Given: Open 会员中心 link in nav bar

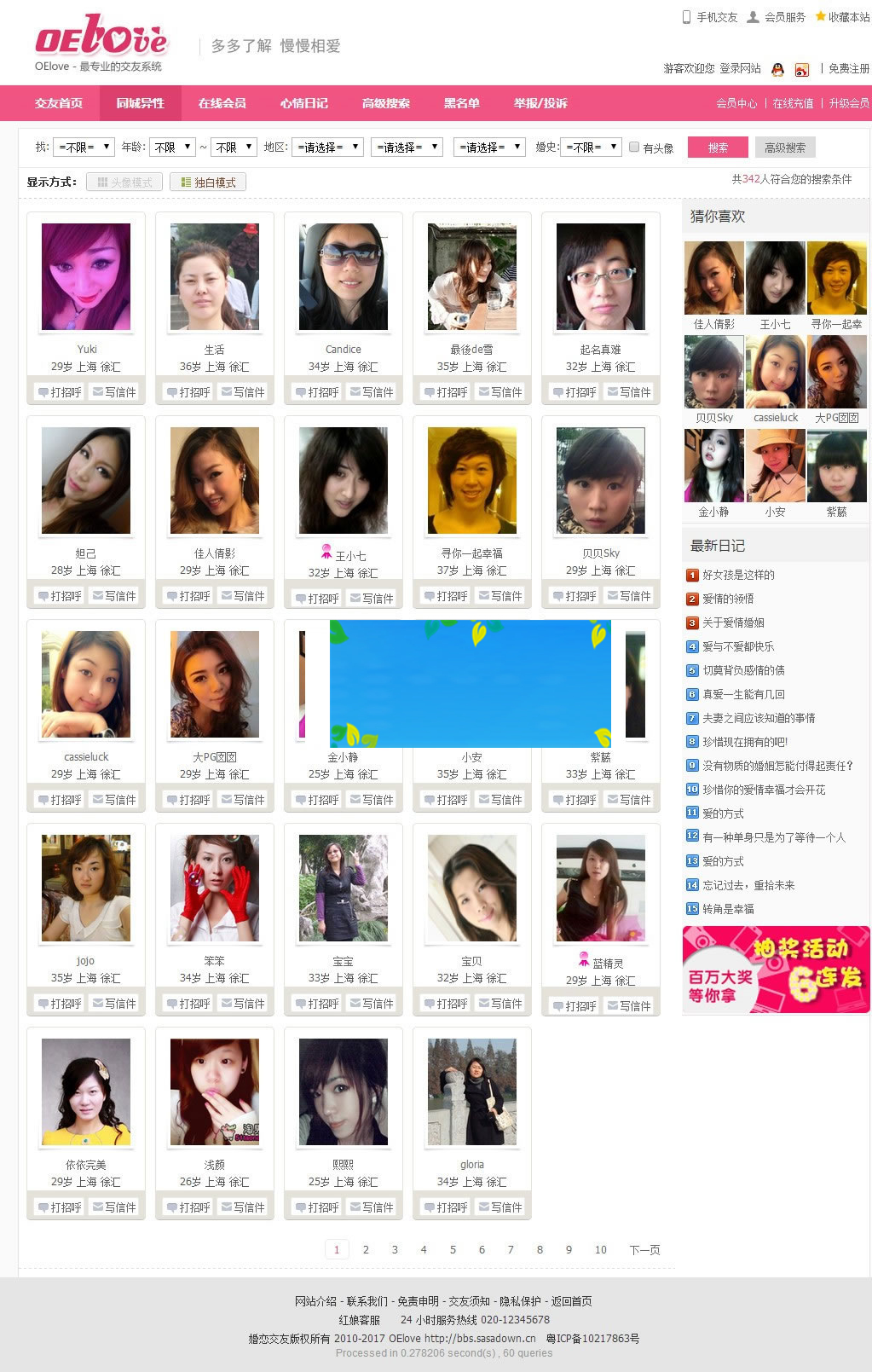Looking at the screenshot, I should click(736, 103).
